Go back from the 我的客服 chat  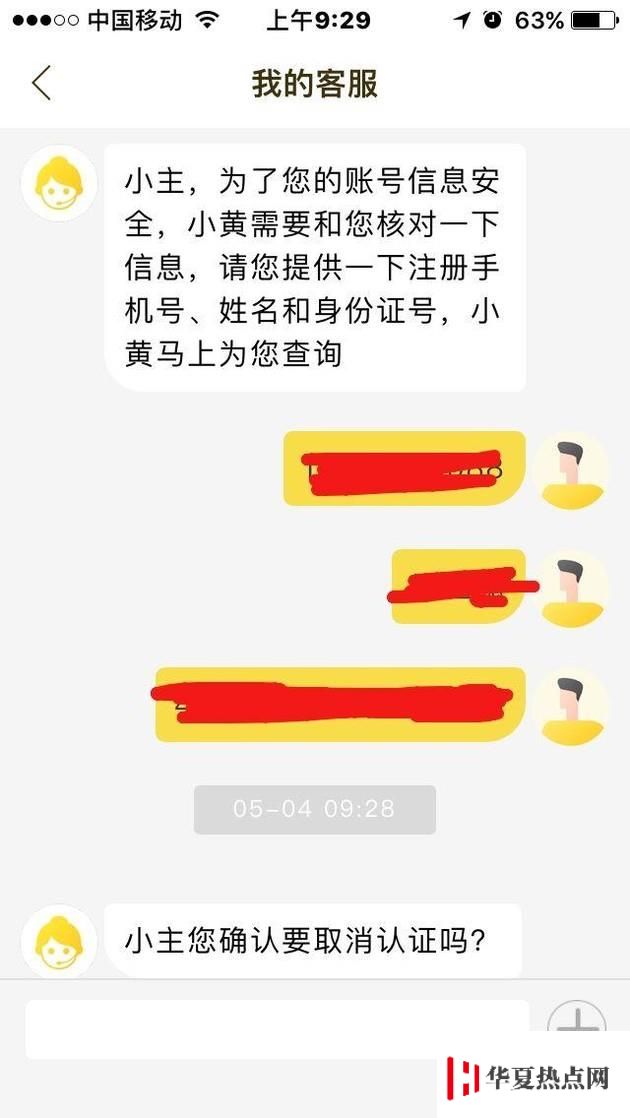[41, 84]
